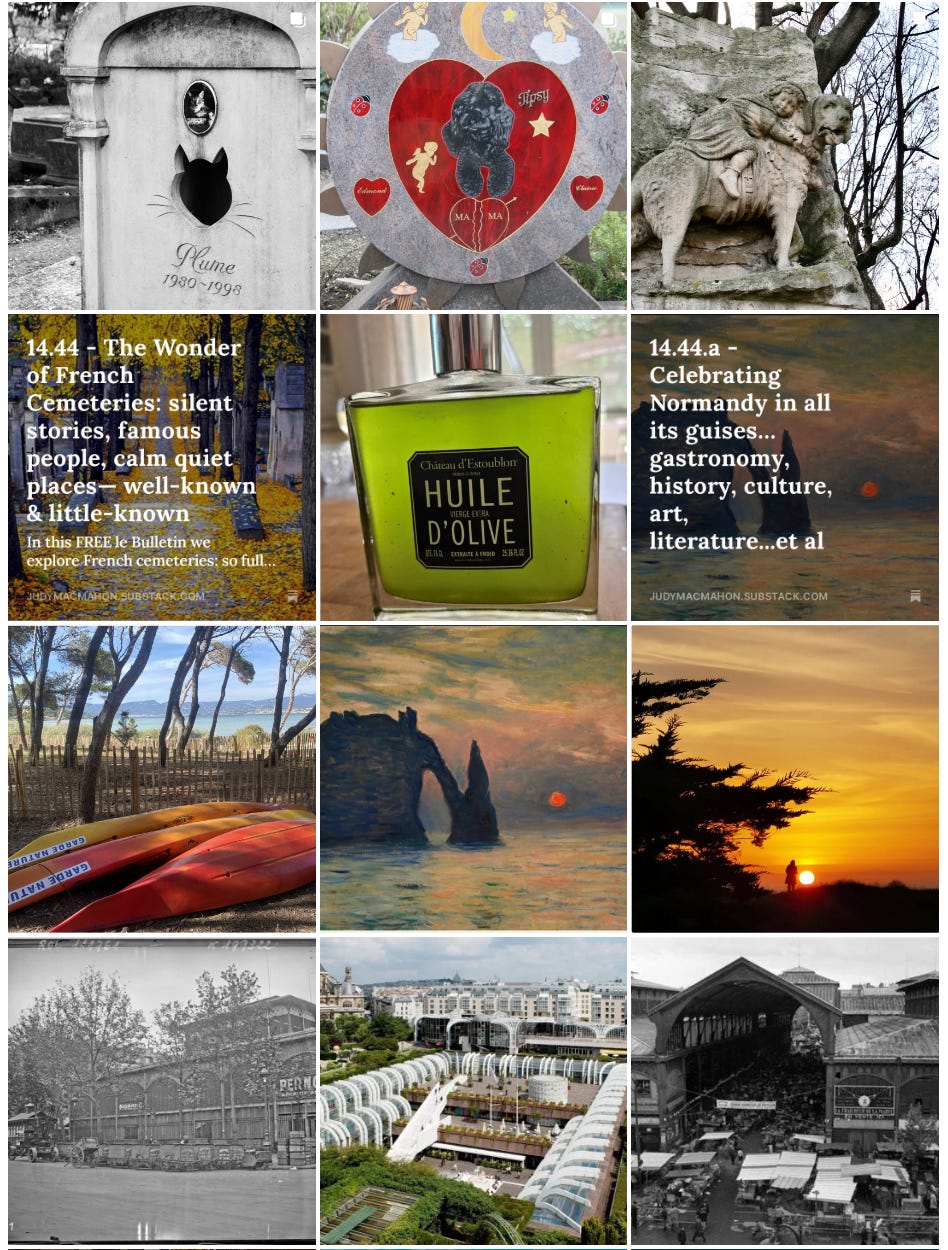The image size is (948, 1250).
Task: Open the 14.44.a Celebrating Normandy post
Action: point(785,467)
